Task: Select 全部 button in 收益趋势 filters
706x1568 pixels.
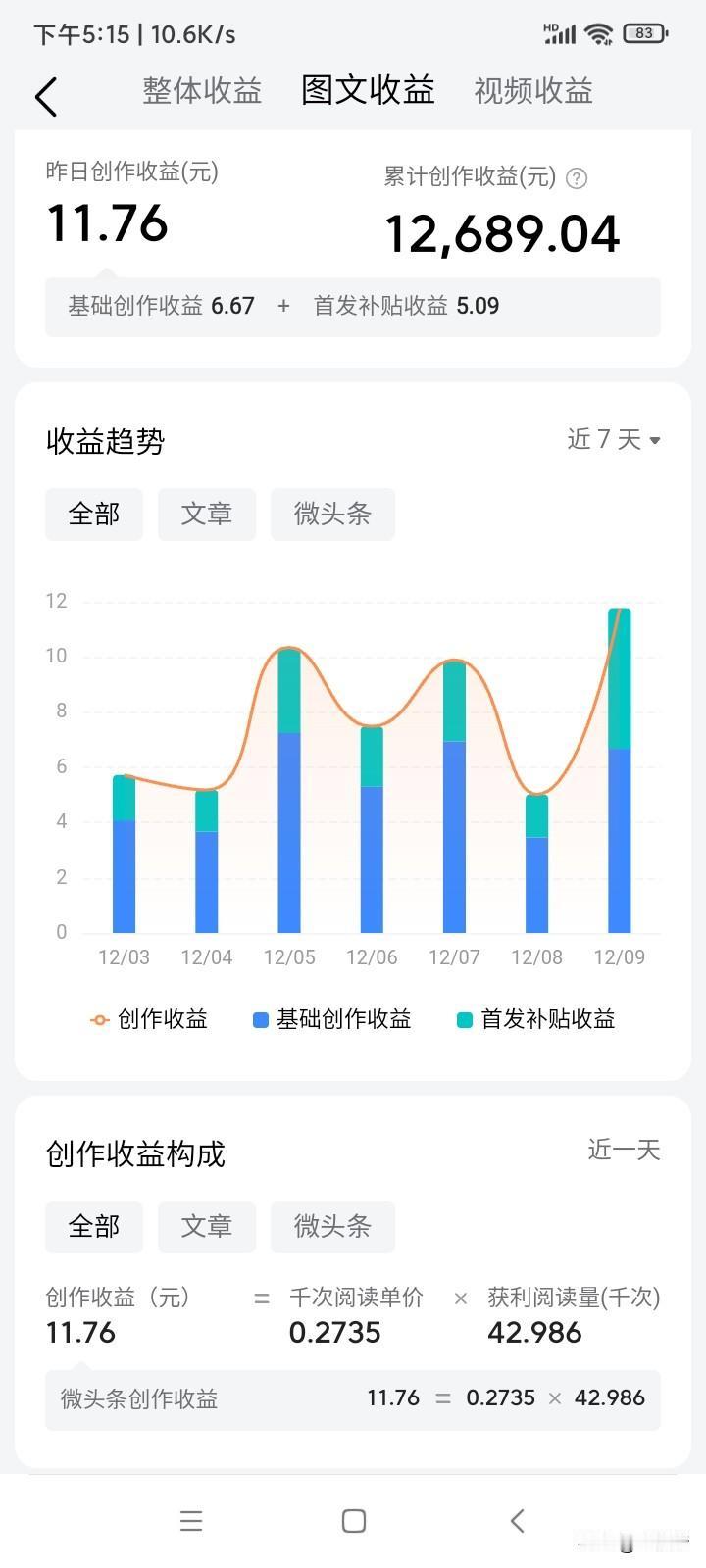Action: (94, 514)
